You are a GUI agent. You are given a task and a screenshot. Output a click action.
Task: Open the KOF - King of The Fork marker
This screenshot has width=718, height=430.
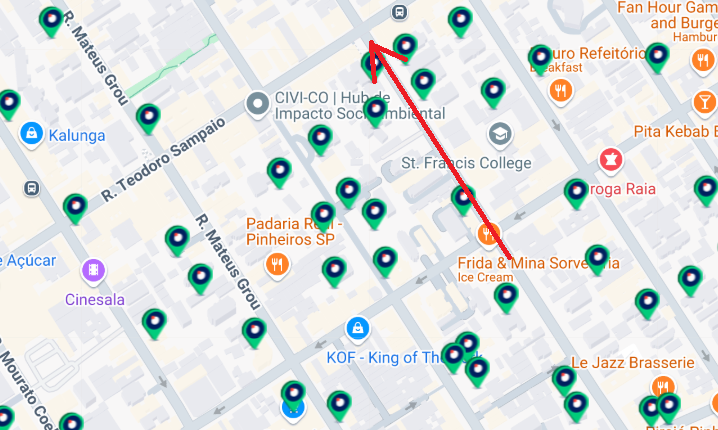357,328
